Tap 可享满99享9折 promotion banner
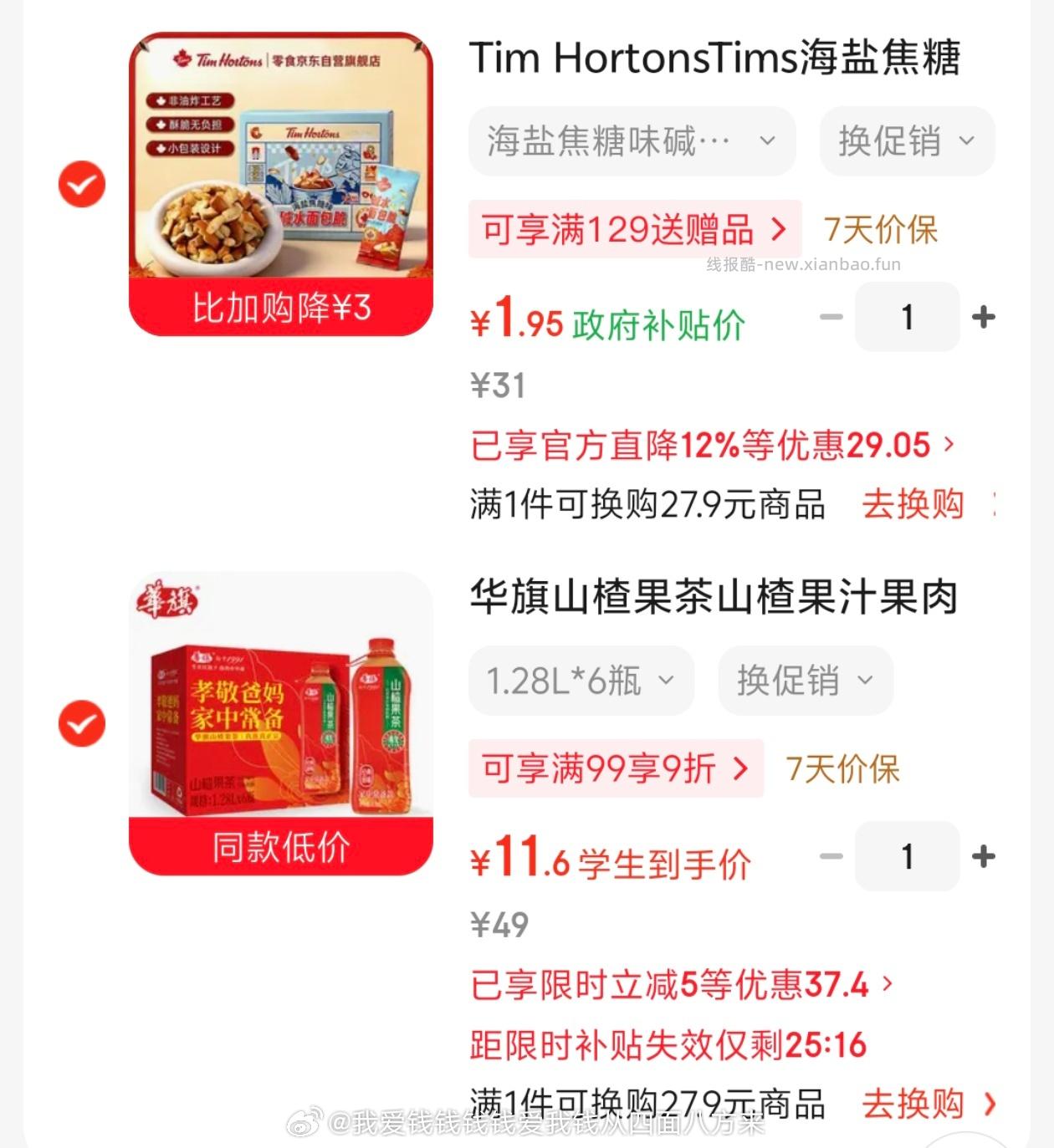Screen dimensions: 1054x1148 click(x=616, y=769)
